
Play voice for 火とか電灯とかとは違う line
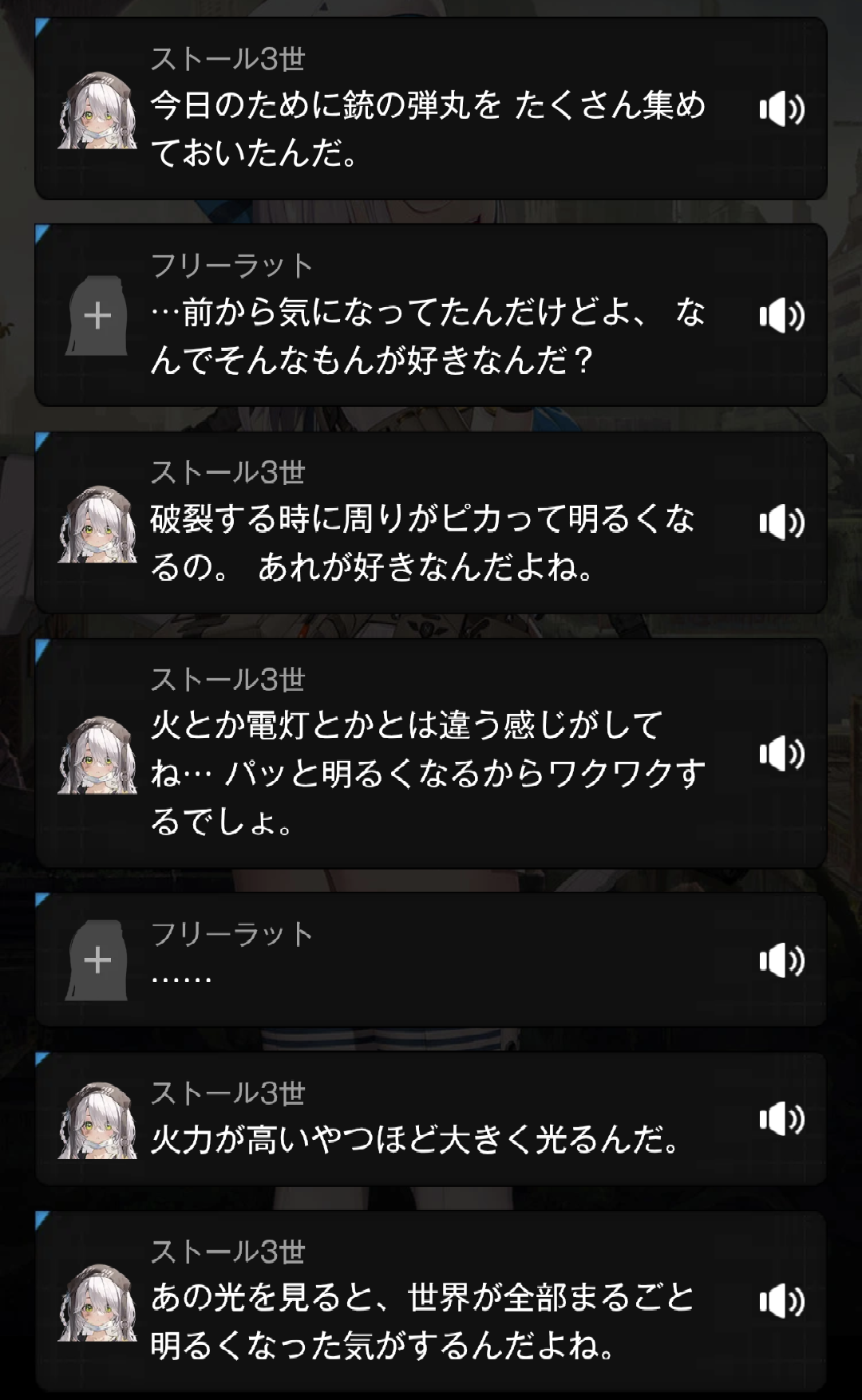pyautogui.click(x=781, y=753)
